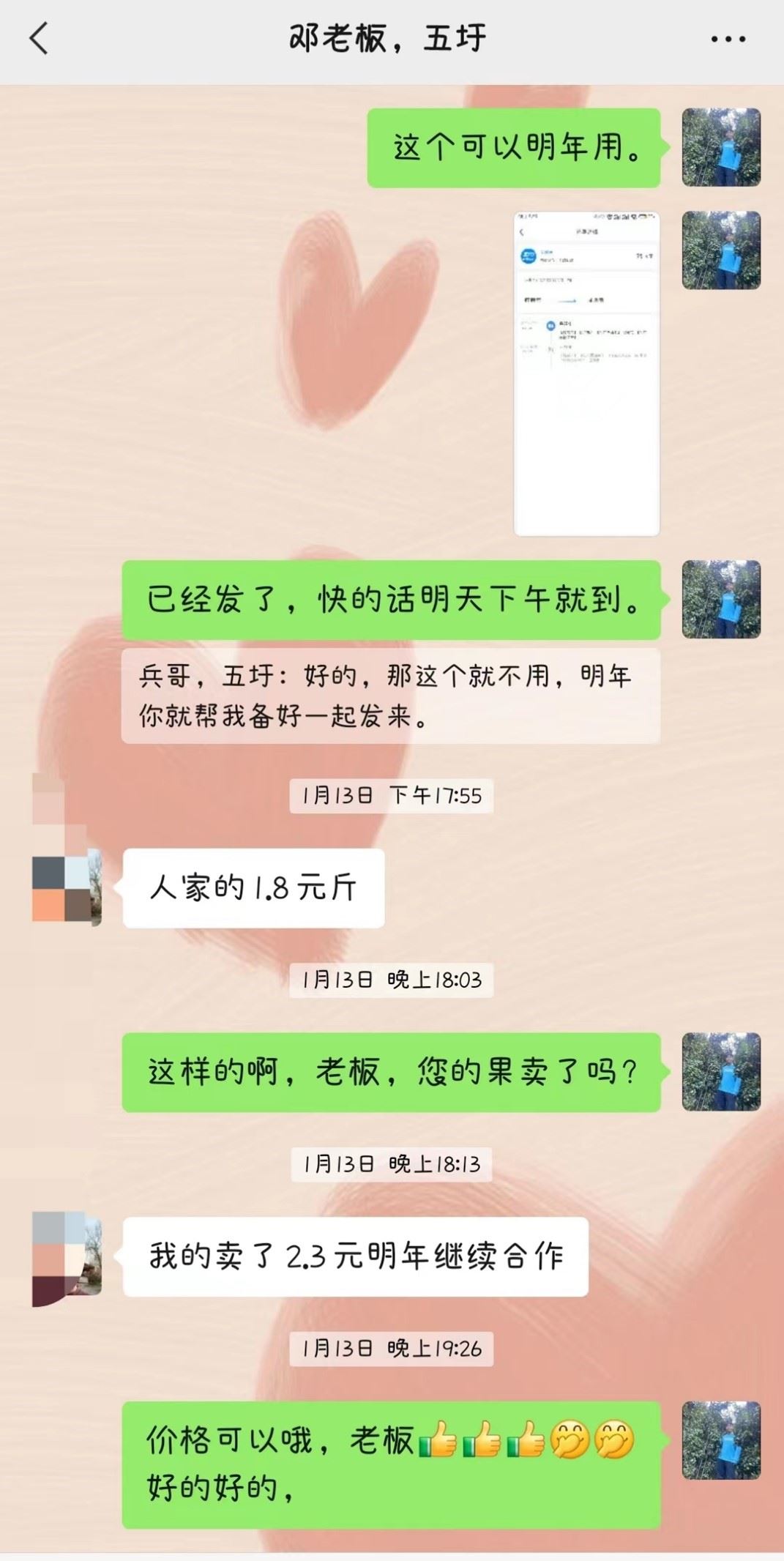Open my avatar beside "这个可以明年用。"

tap(721, 147)
